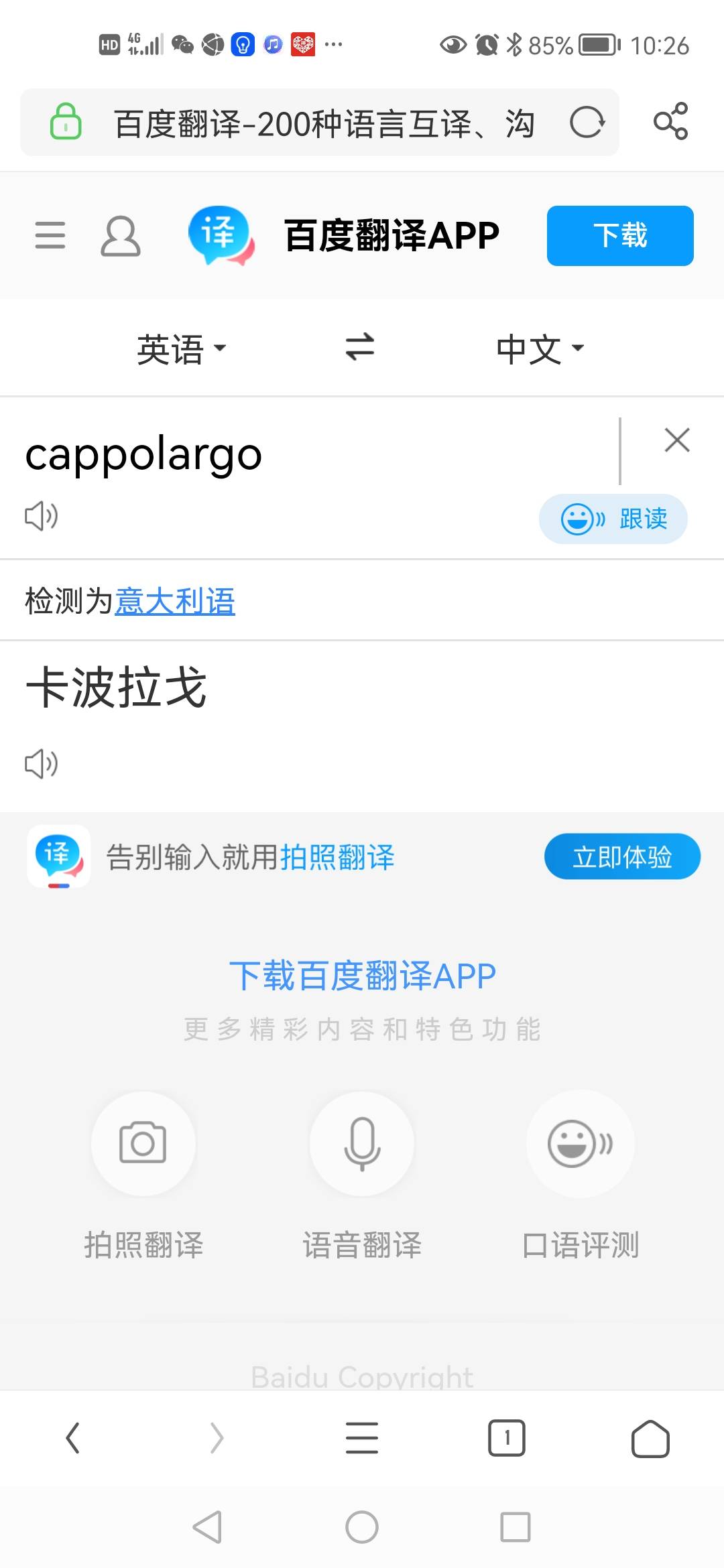
Task: Tap the blue 下载 button
Action: 620,236
